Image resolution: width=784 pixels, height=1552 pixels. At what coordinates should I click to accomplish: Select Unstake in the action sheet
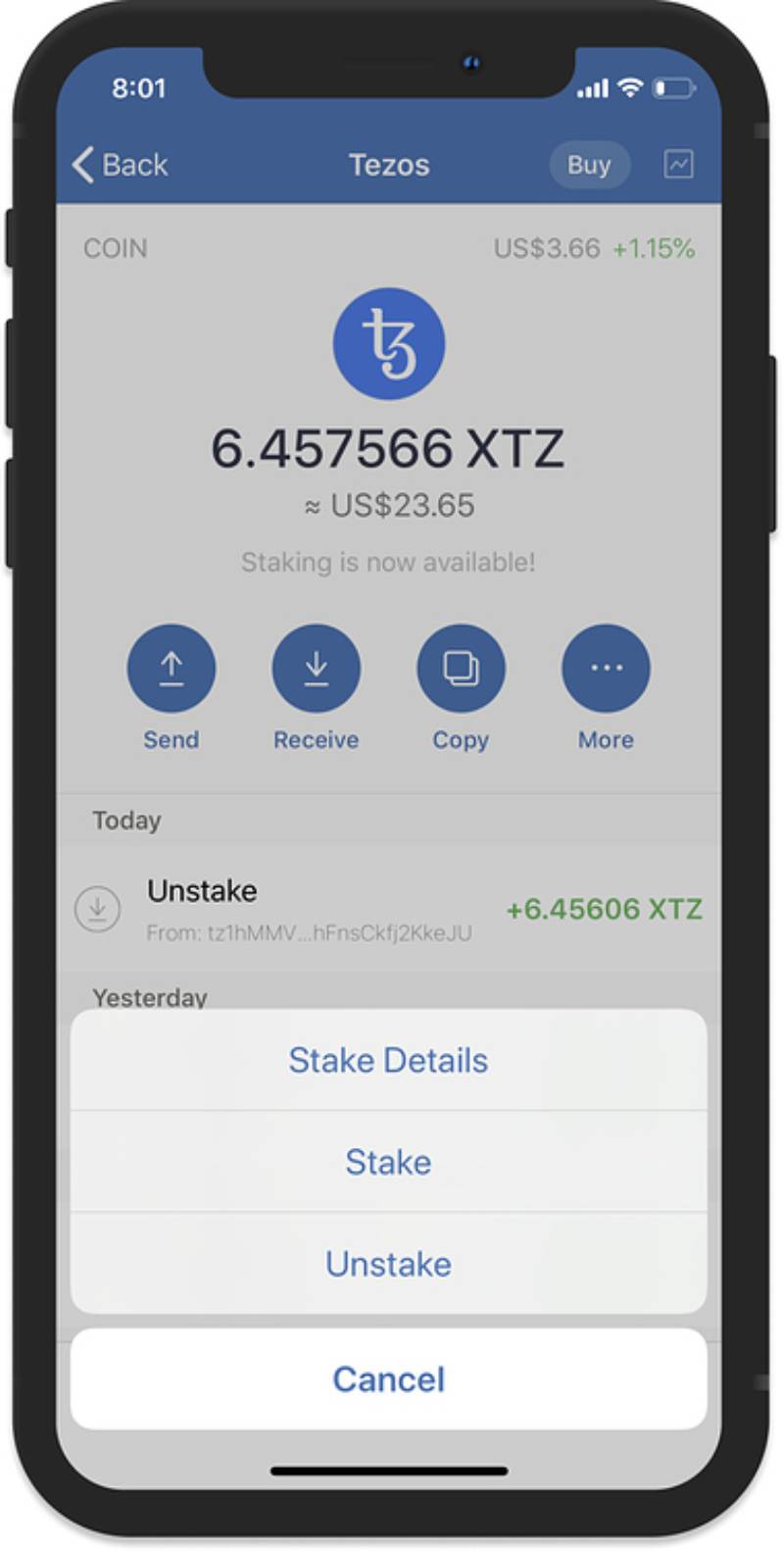[x=388, y=1264]
